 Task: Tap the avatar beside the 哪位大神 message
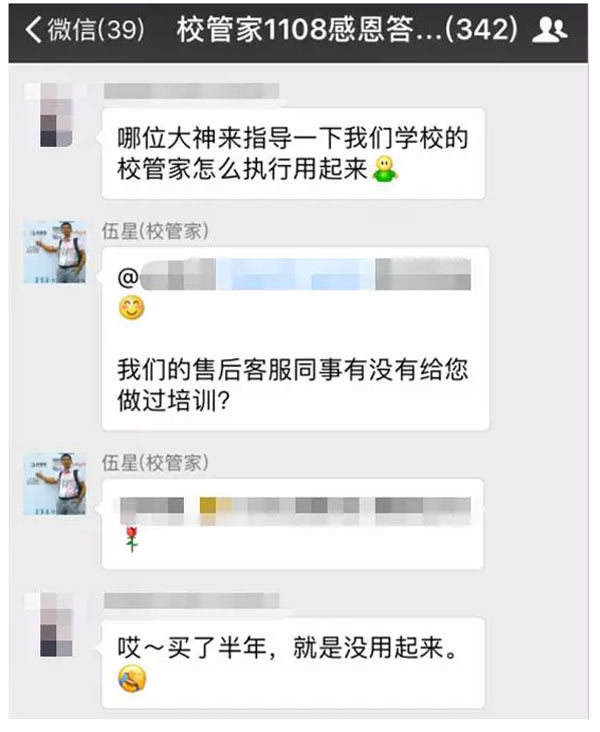[55, 114]
